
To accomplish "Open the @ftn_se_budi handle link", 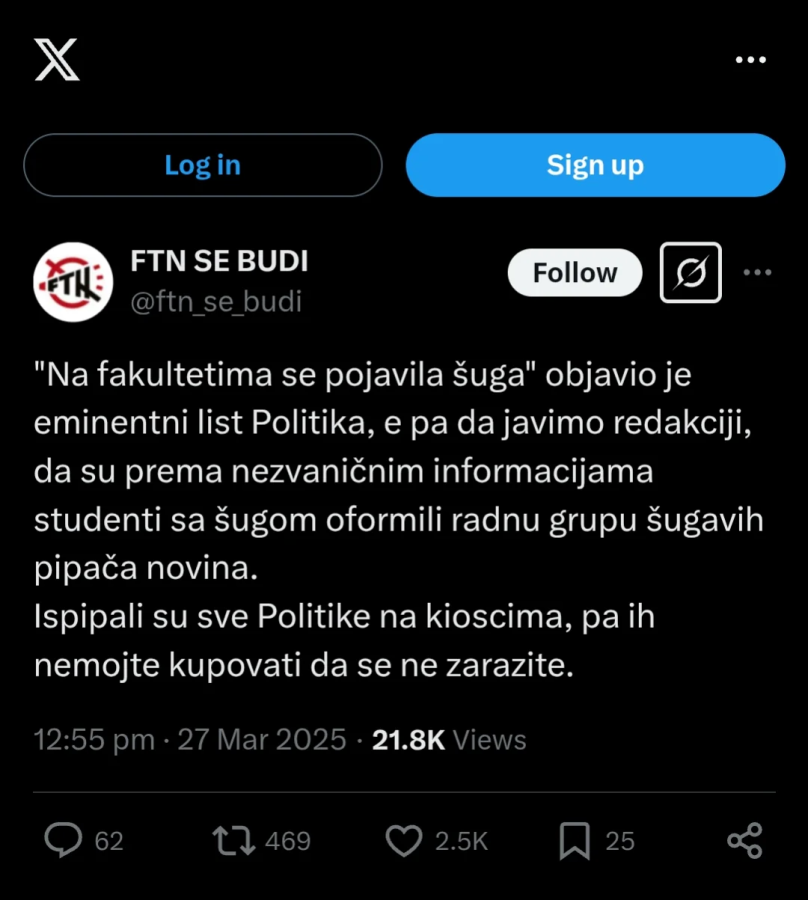I will pyautogui.click(x=216, y=302).
